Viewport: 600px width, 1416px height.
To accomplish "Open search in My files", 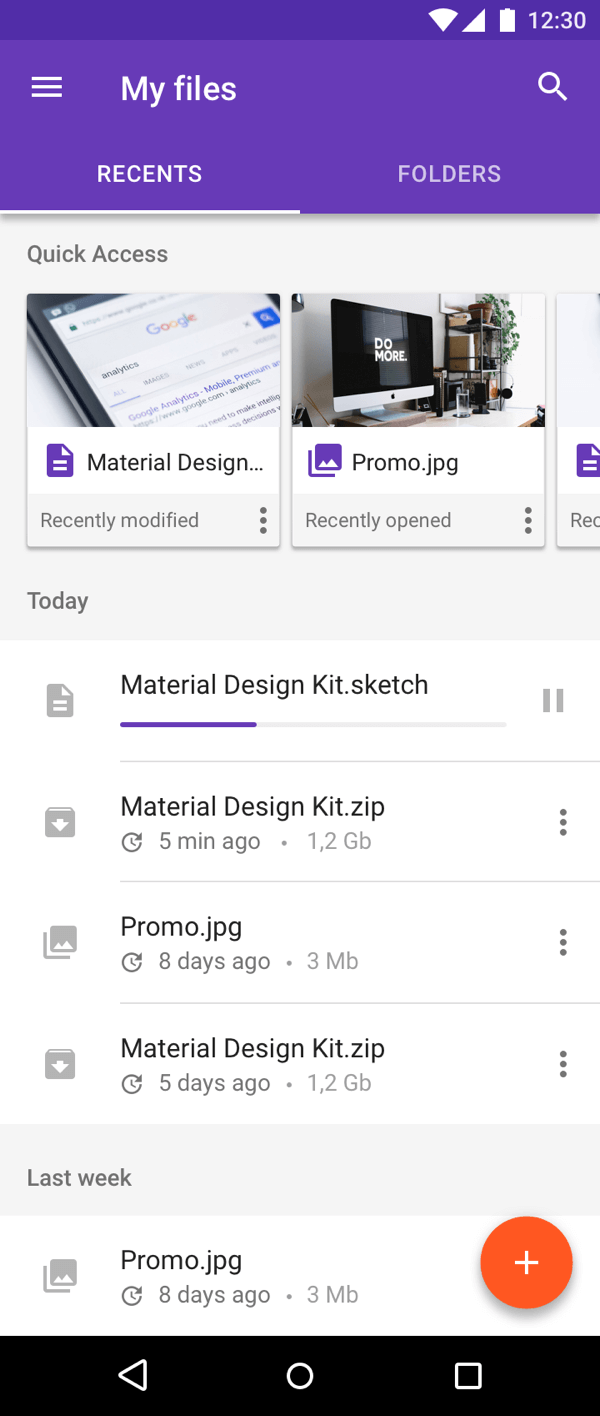I will click(553, 87).
